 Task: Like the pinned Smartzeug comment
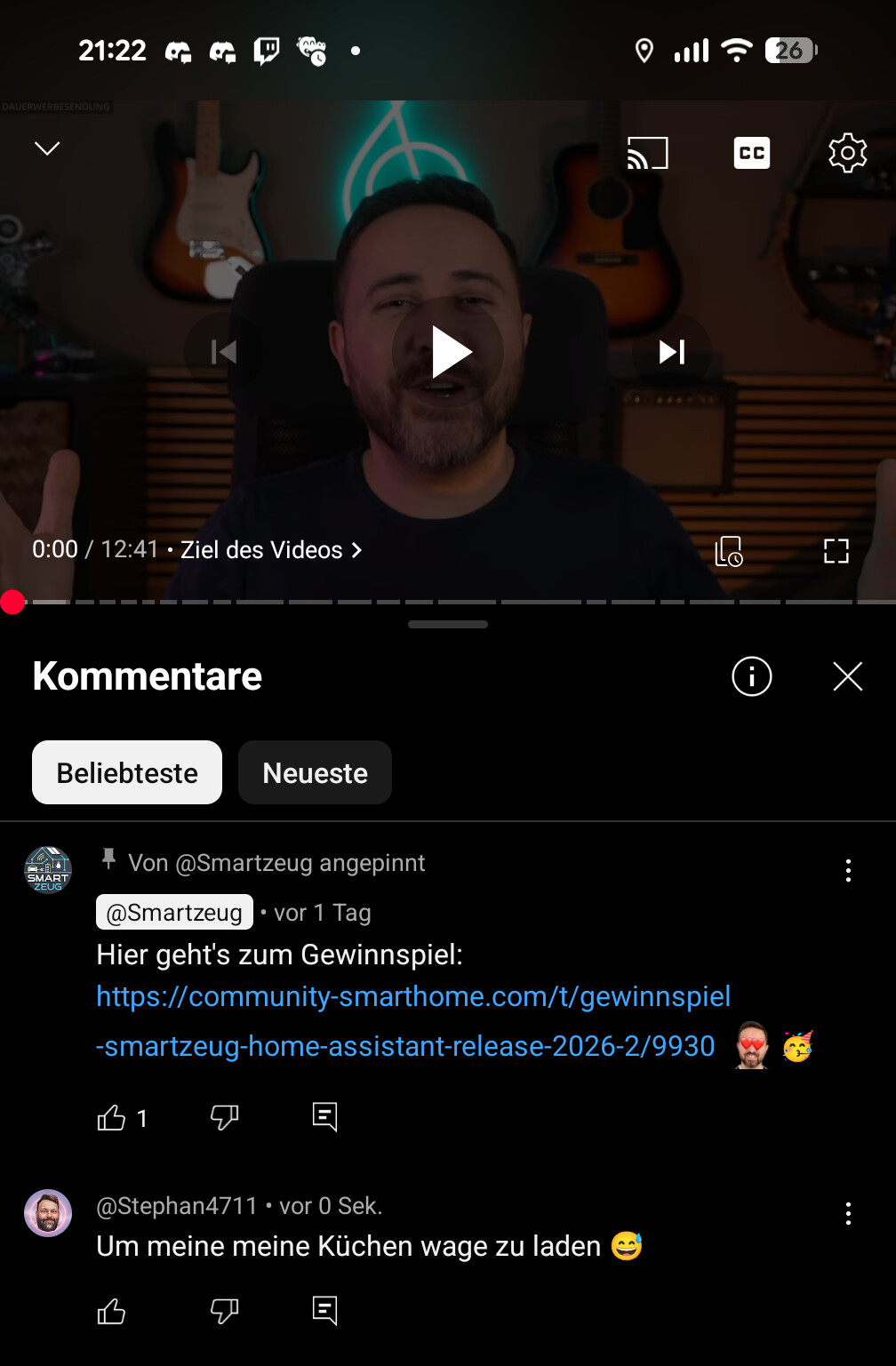(111, 1117)
